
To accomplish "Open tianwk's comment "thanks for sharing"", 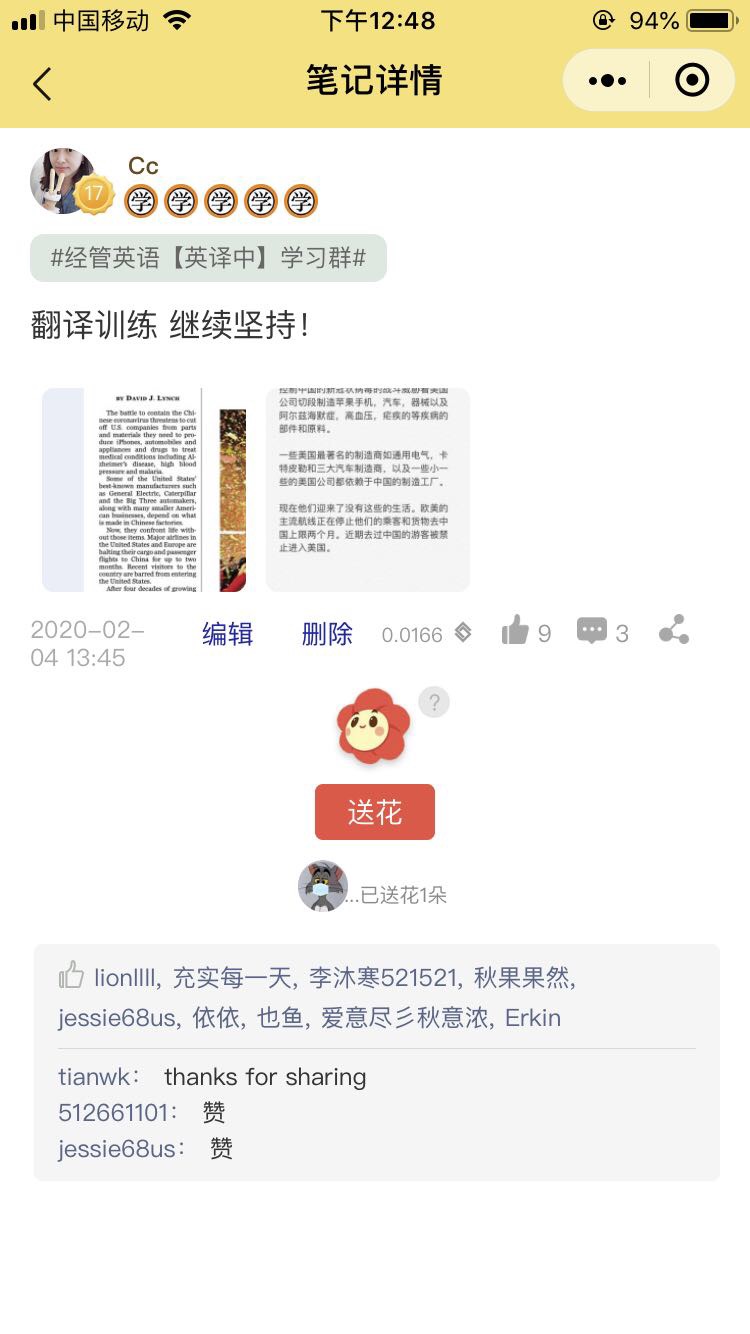I will 265,1077.
